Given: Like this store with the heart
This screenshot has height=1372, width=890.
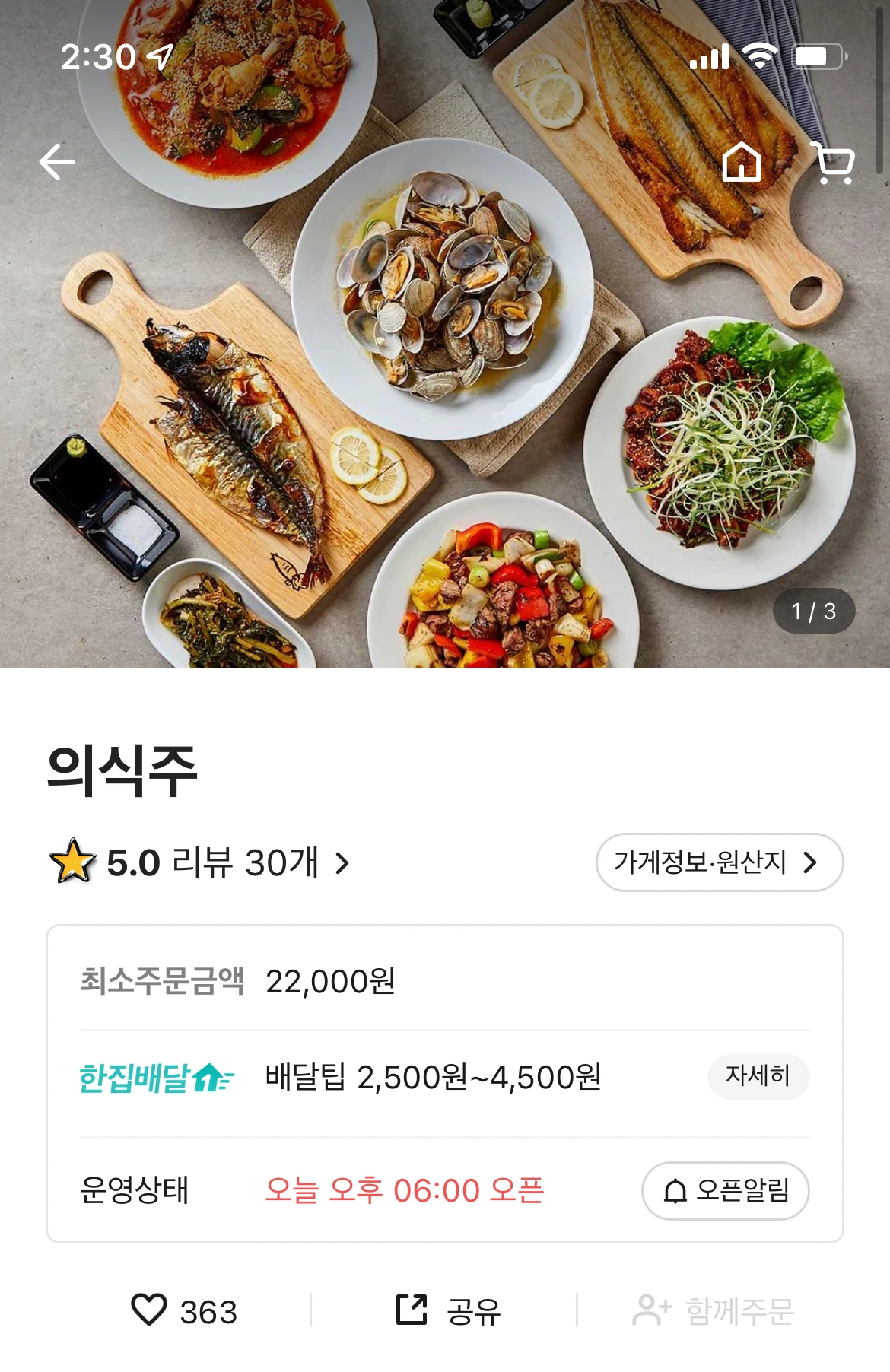Looking at the screenshot, I should (150, 1310).
